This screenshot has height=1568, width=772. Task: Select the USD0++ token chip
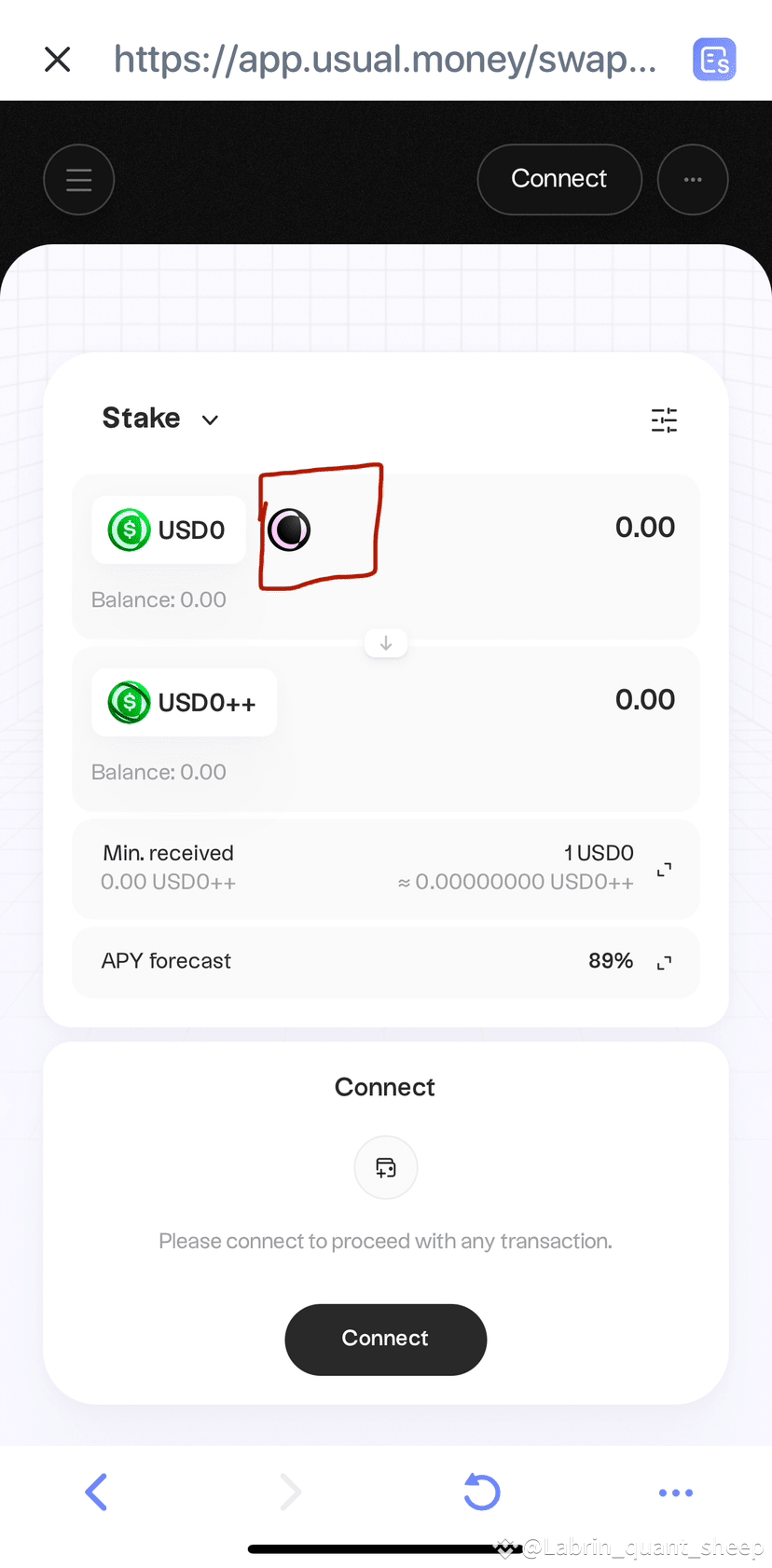pos(184,702)
